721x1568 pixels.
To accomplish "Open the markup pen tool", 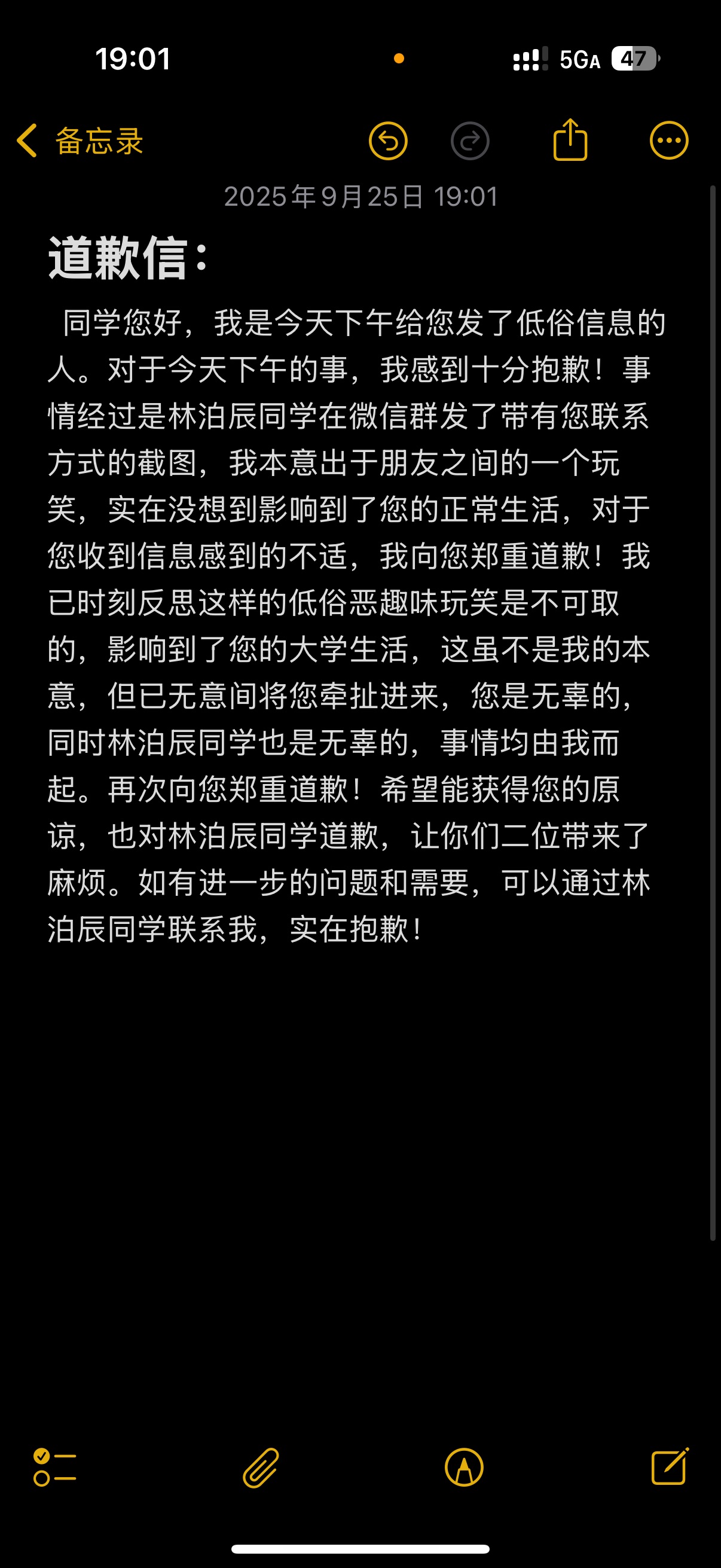I will (464, 1468).
